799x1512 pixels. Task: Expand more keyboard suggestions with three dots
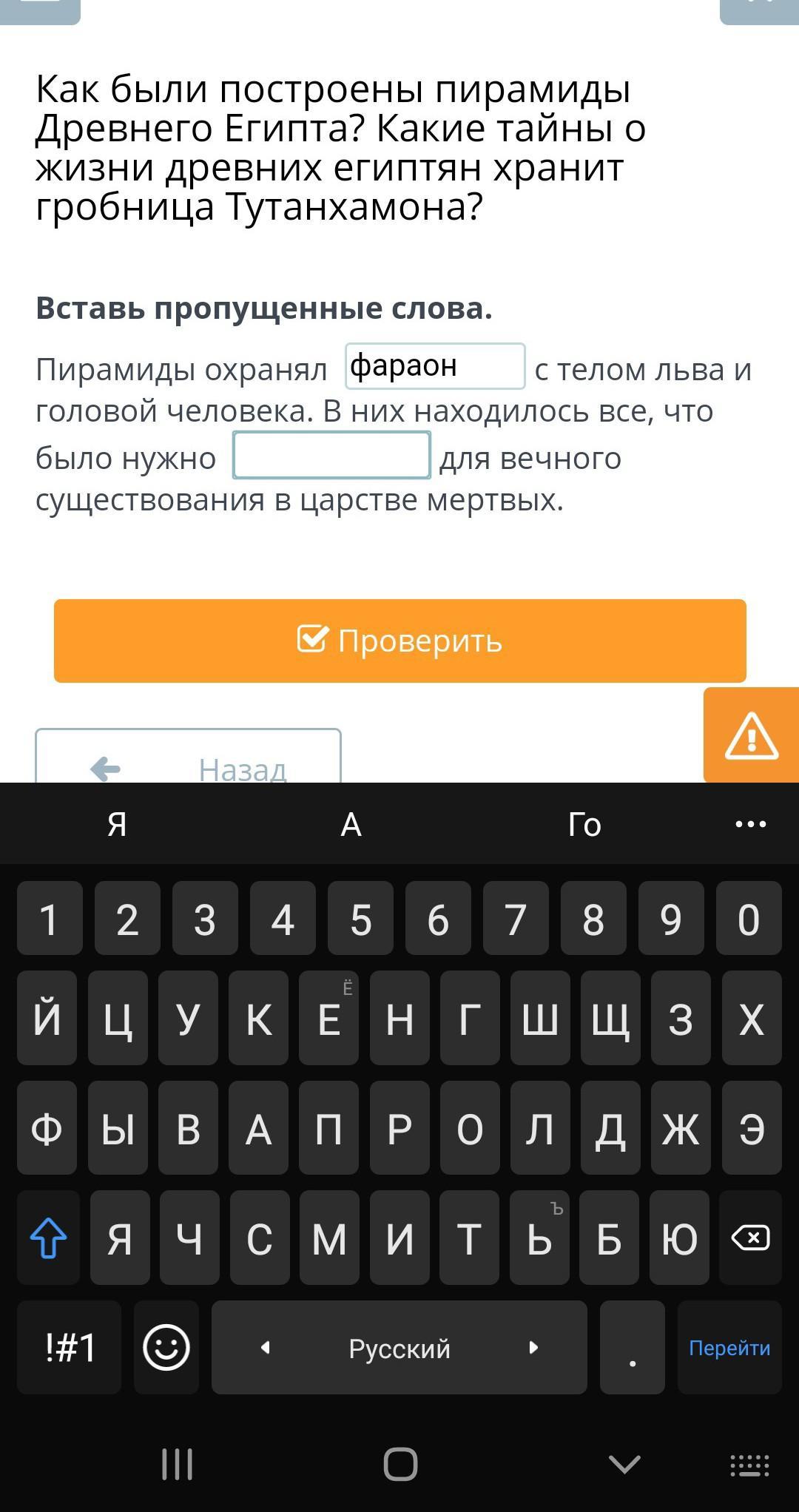click(x=750, y=824)
